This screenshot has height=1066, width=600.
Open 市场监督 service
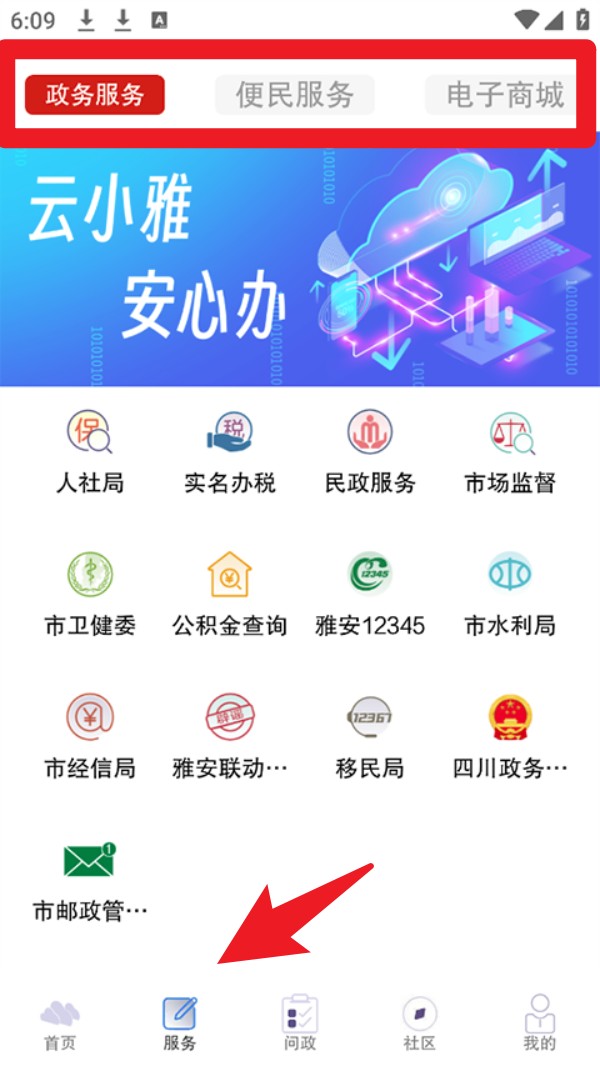pyautogui.click(x=510, y=451)
